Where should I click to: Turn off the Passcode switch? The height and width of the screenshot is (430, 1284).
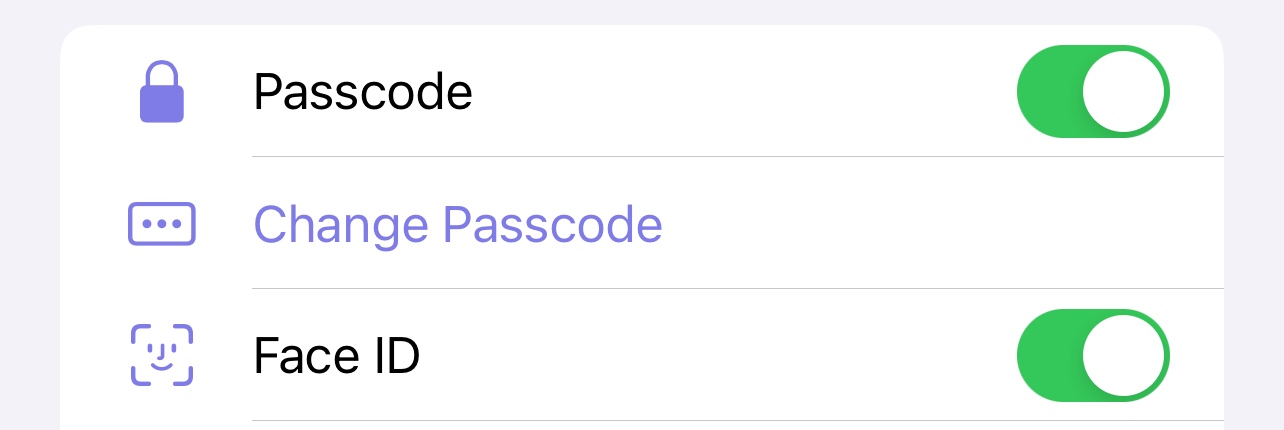[x=1092, y=91]
